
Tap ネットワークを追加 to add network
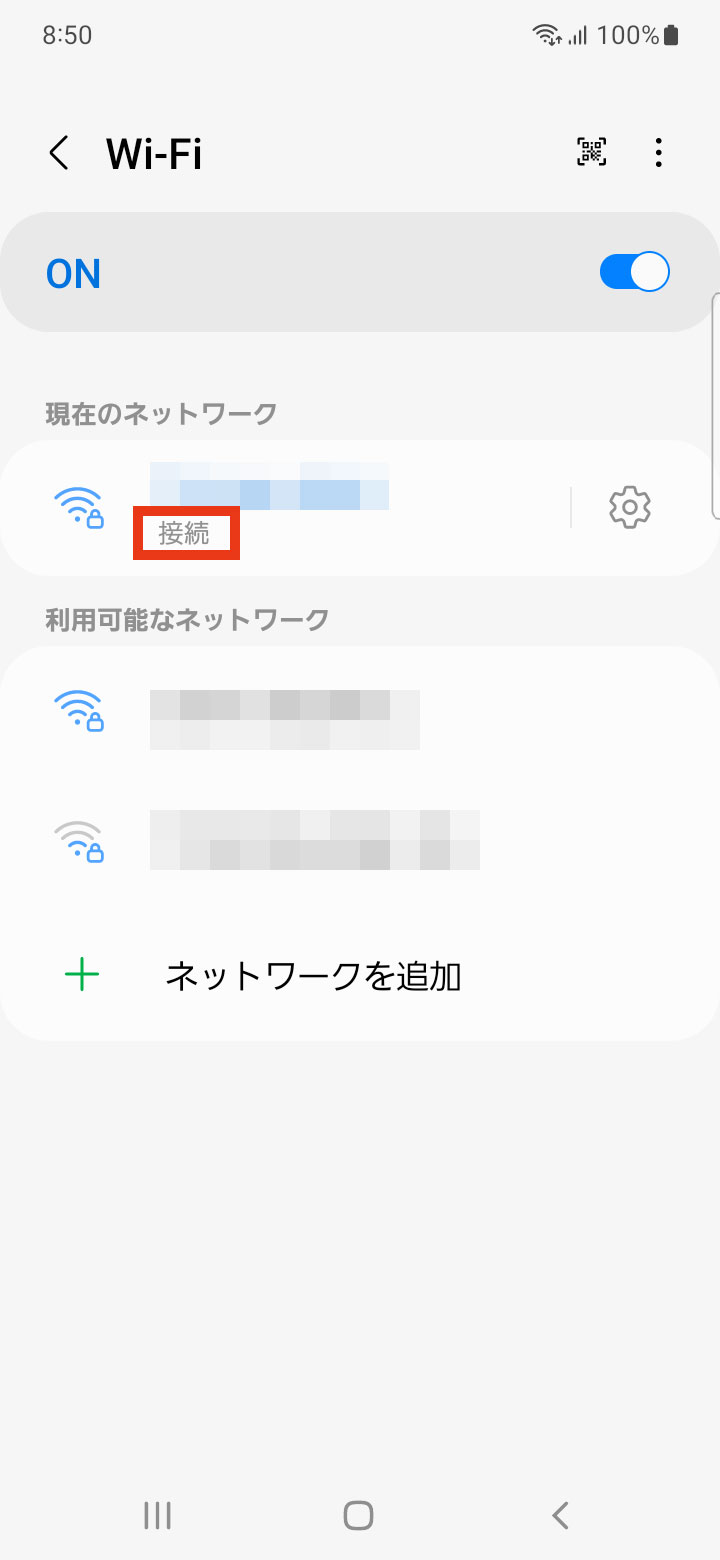pos(312,975)
